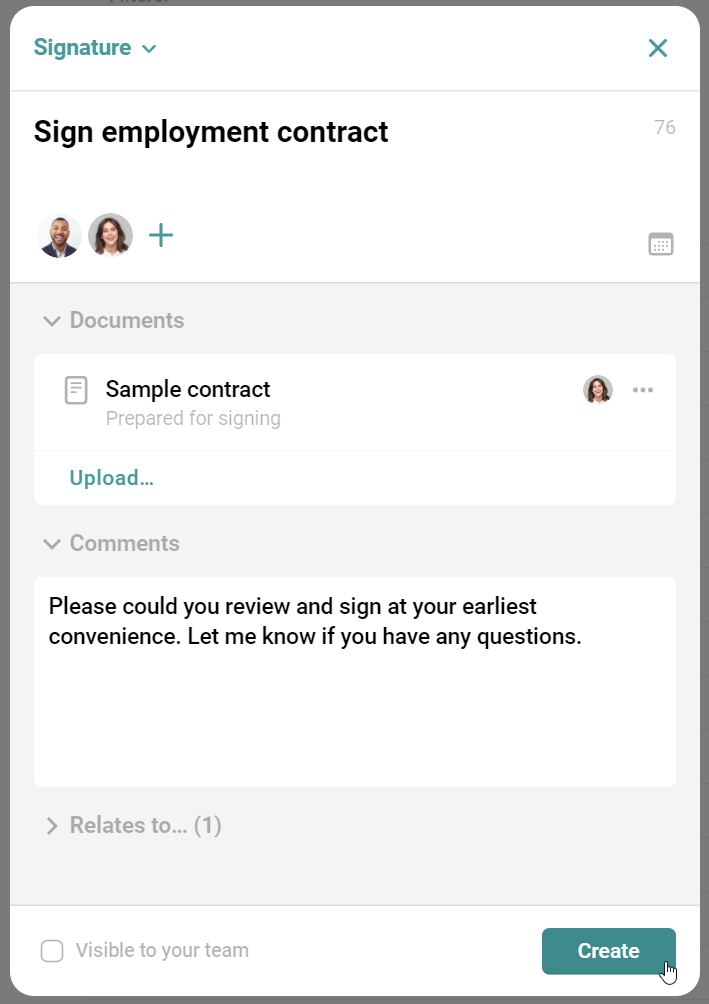Image resolution: width=709 pixels, height=1004 pixels.
Task: Open the Signature type dropdown
Action: (x=95, y=48)
